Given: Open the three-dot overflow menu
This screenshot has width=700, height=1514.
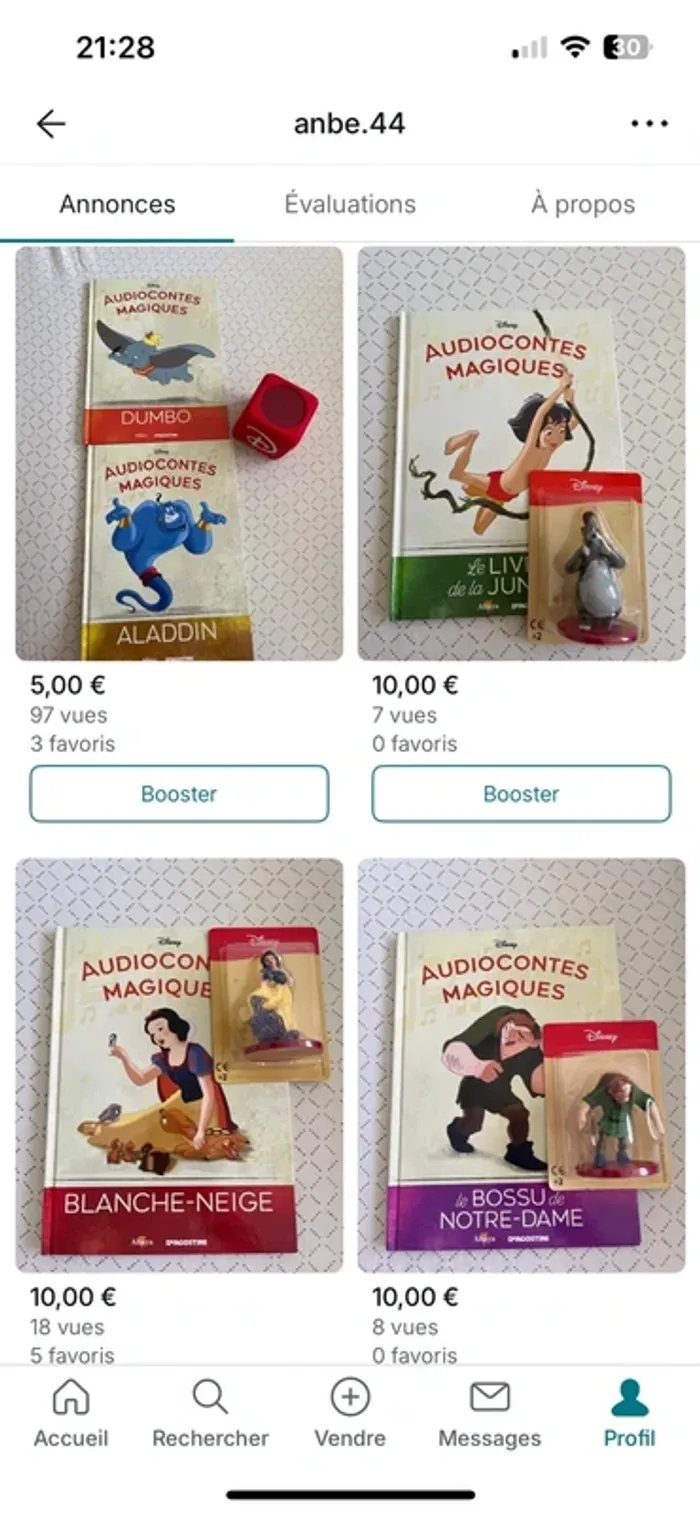Looking at the screenshot, I should pyautogui.click(x=649, y=124).
